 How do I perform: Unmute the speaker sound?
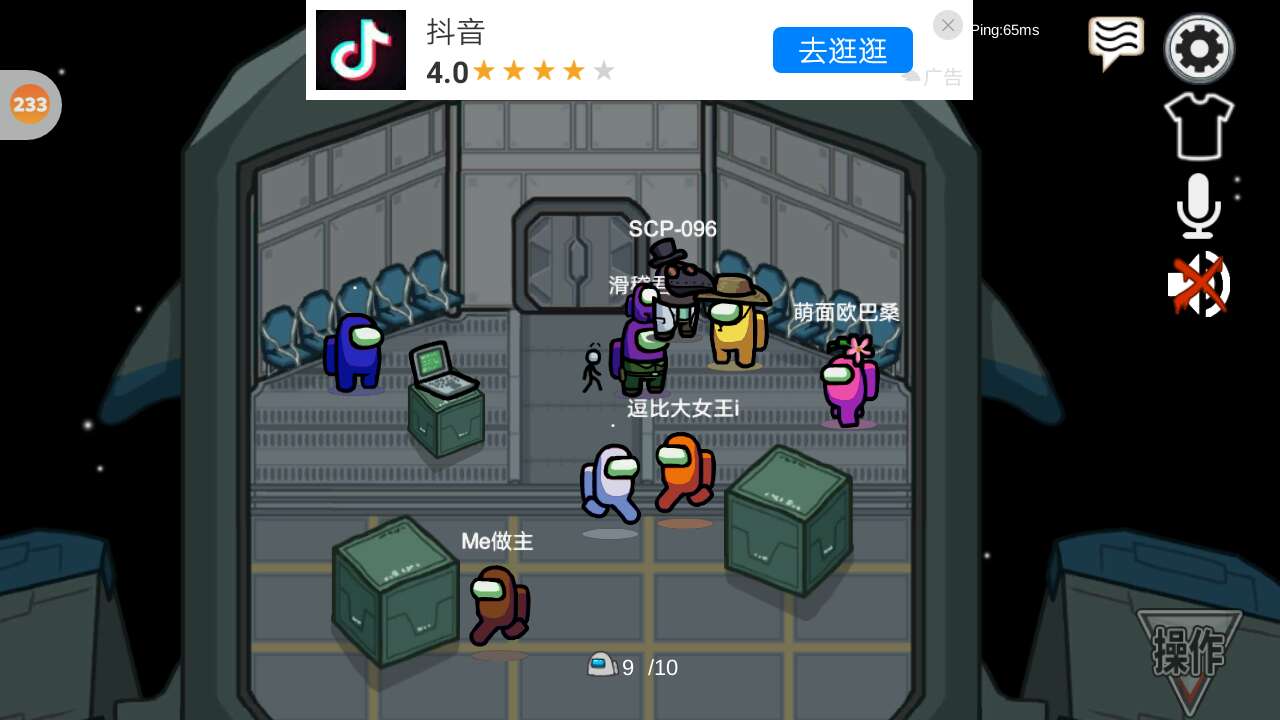1198,284
